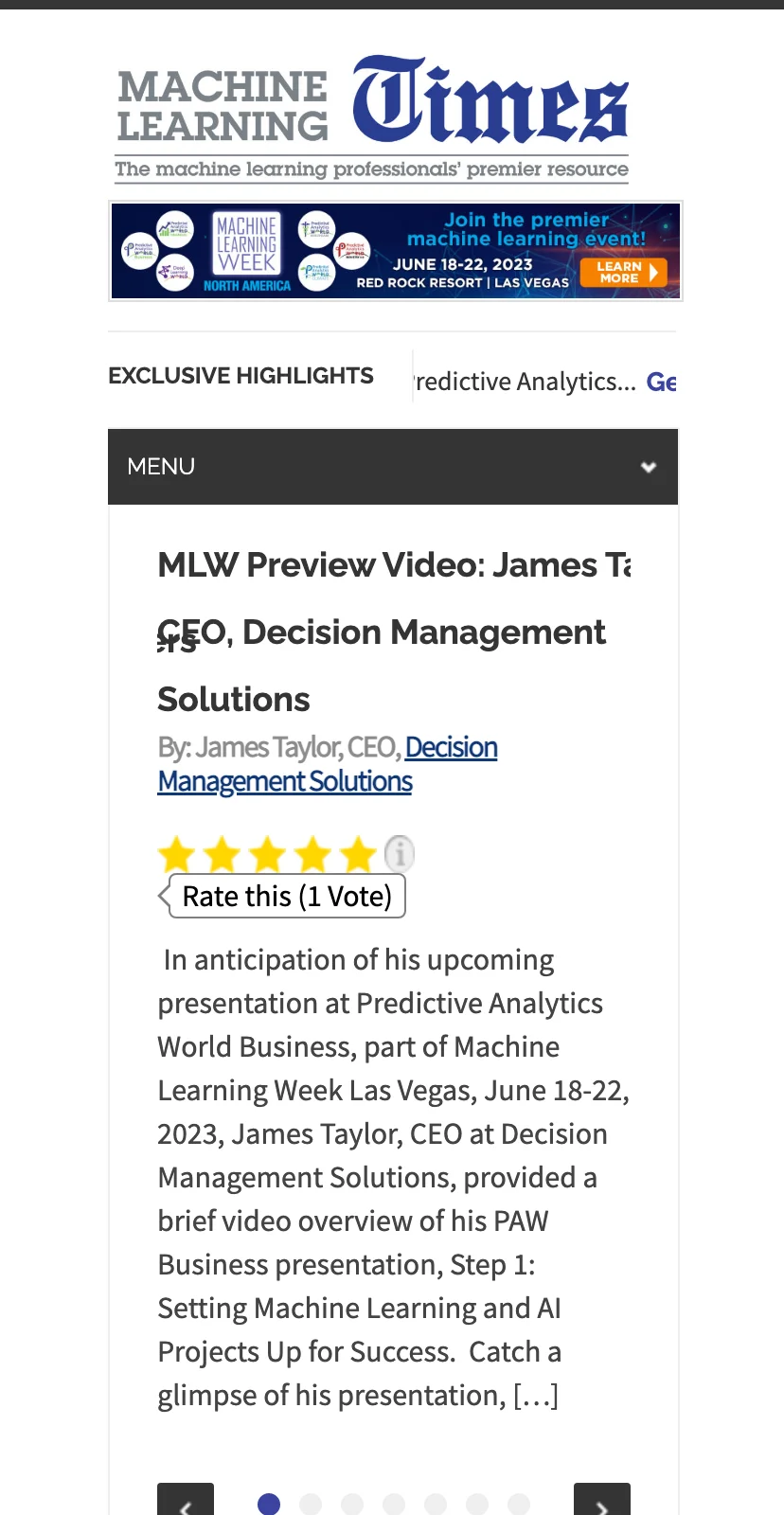Open the rating info icon
The image size is (784, 1515).
(400, 853)
